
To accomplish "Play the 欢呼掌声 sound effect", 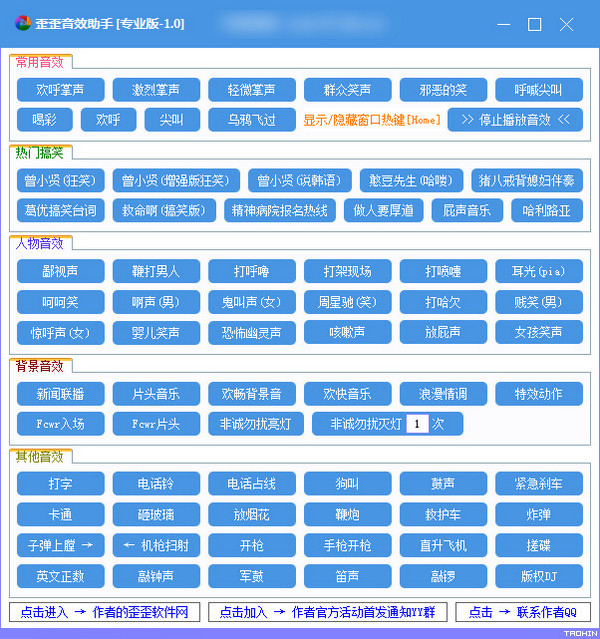I will tap(60, 90).
